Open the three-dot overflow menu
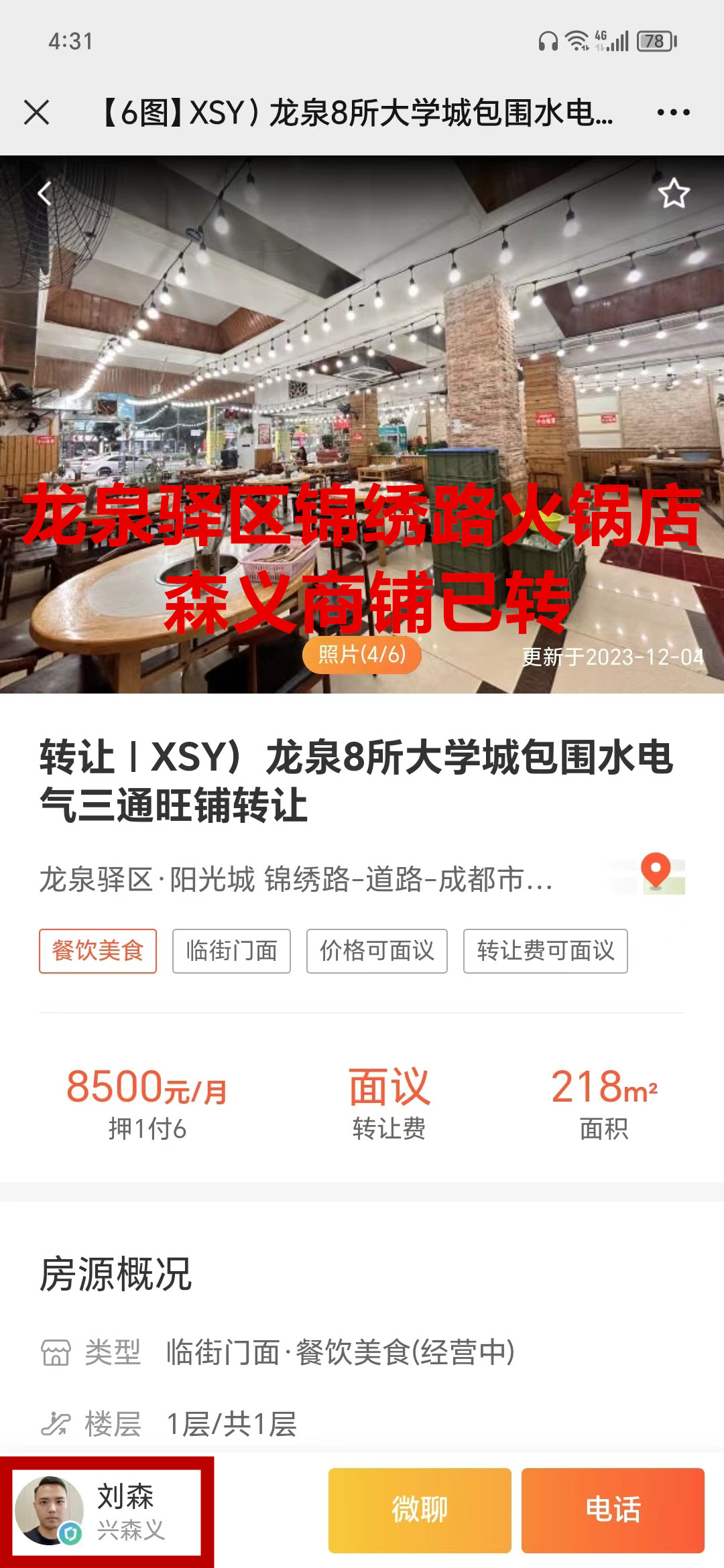Image resolution: width=724 pixels, height=1568 pixels. click(x=673, y=113)
